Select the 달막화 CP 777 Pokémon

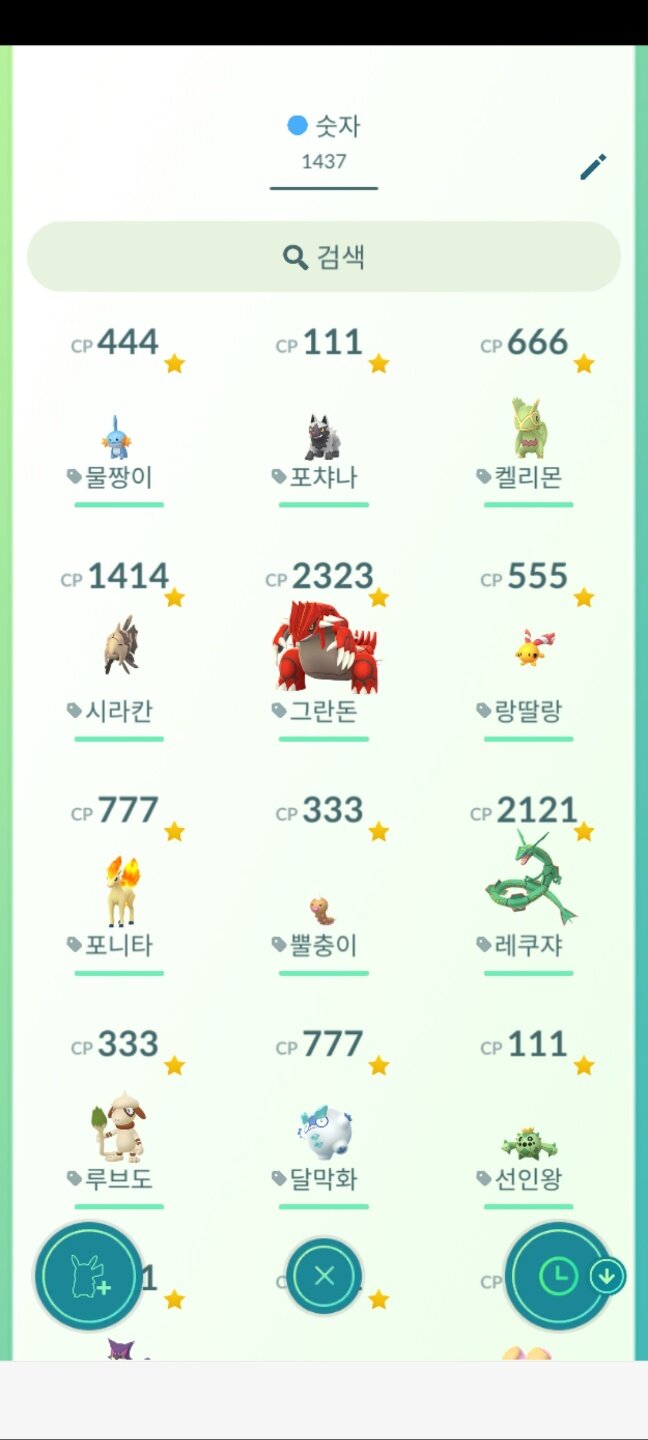[324, 1130]
